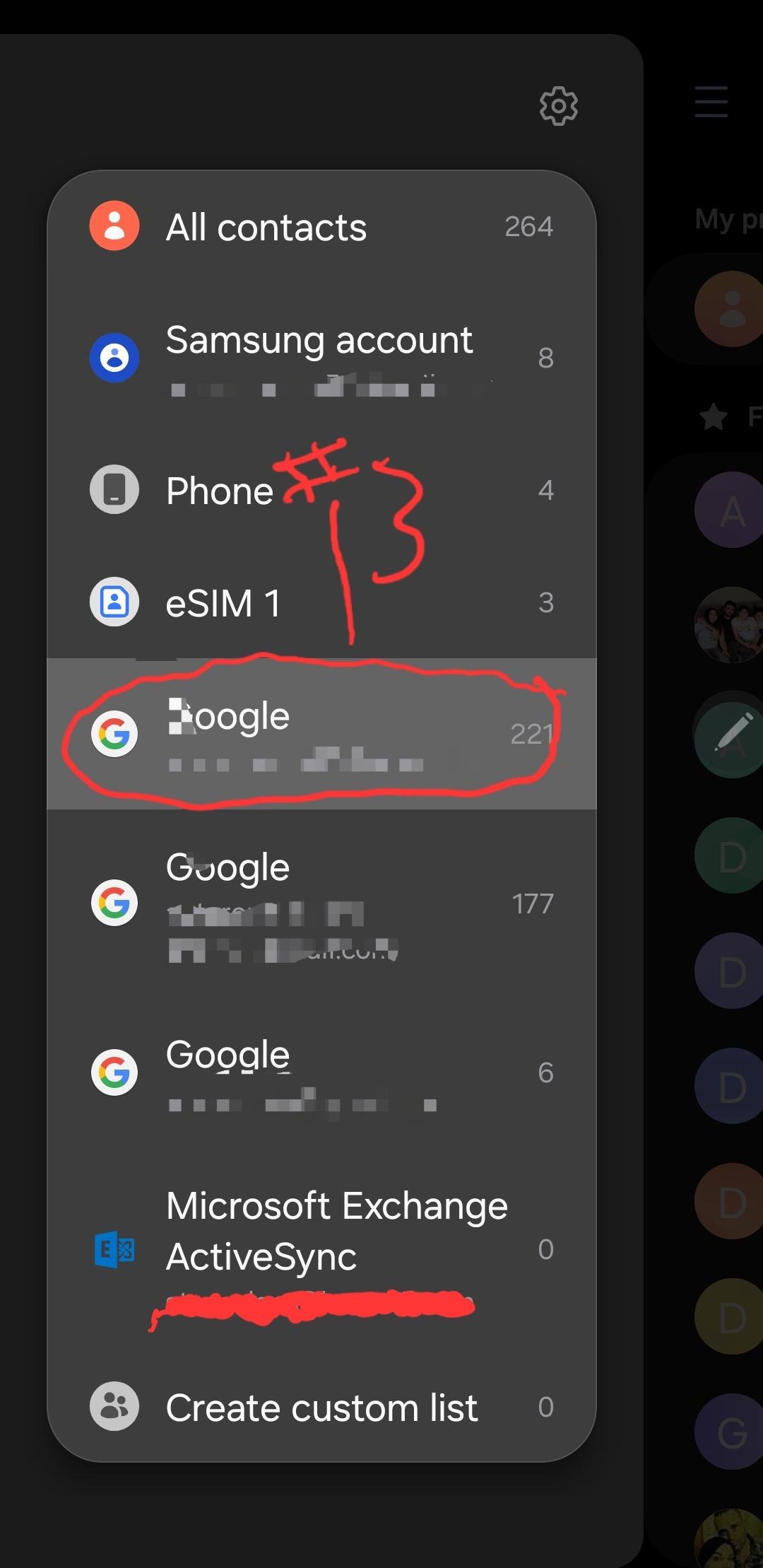Tap Create custom list
The image size is (763, 1568).
point(321,1408)
